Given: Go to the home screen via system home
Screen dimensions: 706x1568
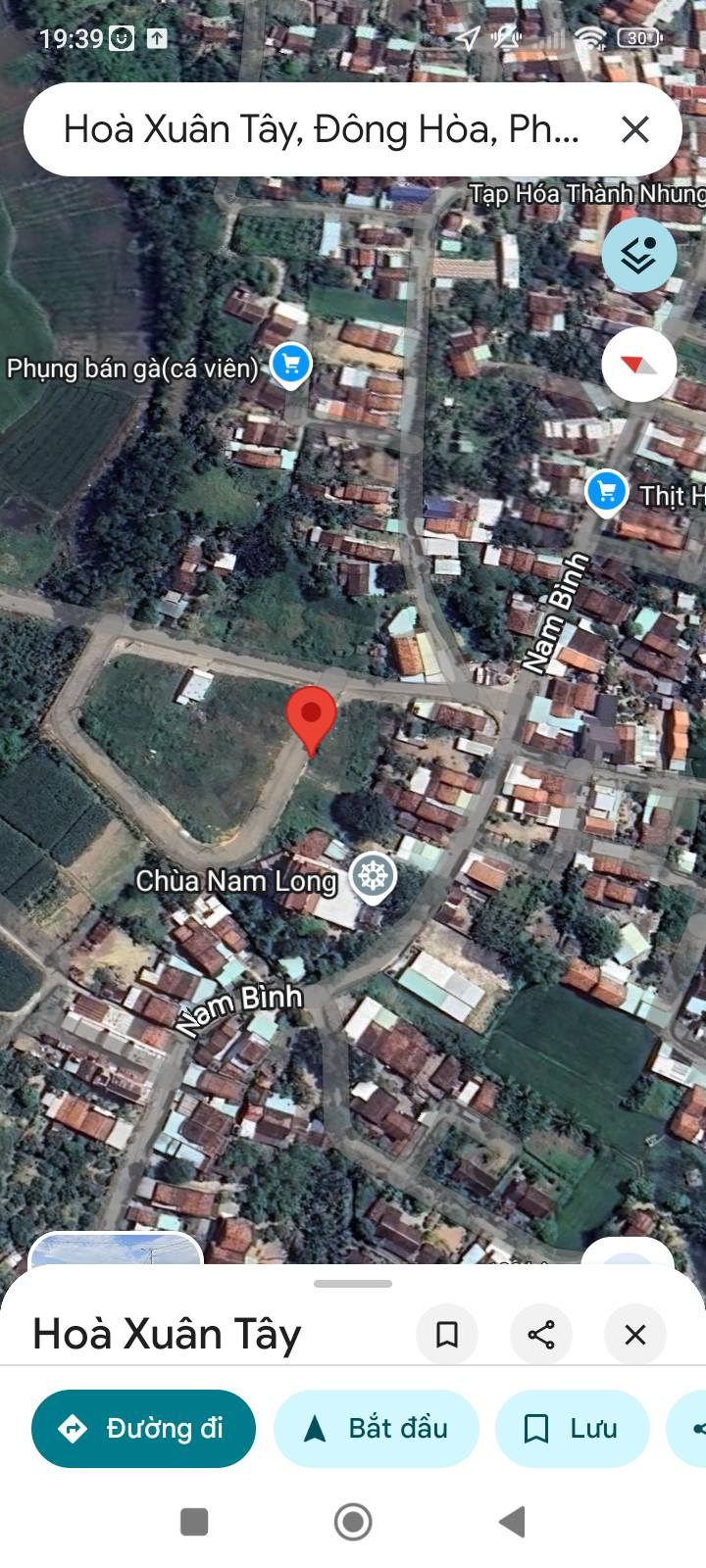Looking at the screenshot, I should coord(353,1522).
